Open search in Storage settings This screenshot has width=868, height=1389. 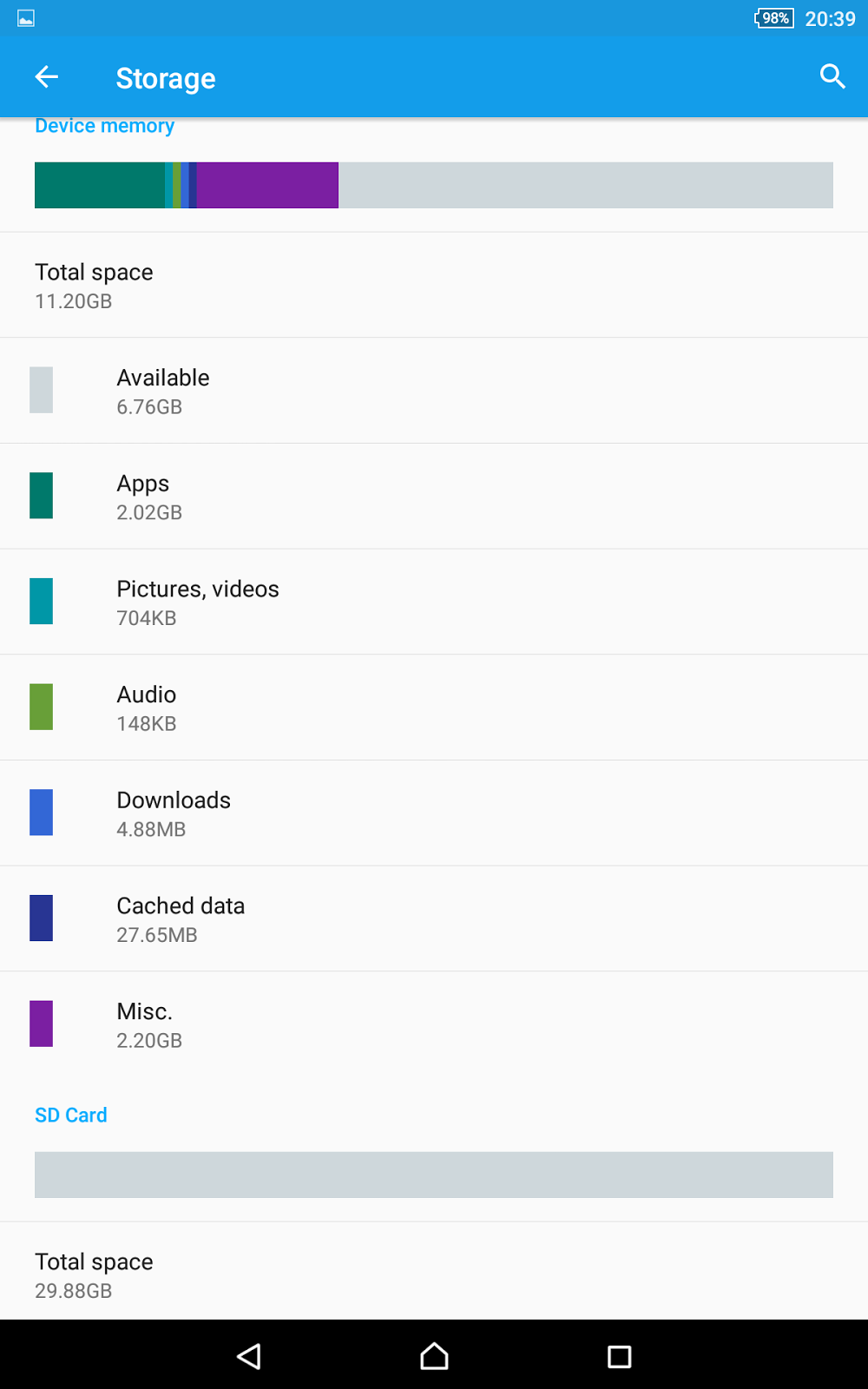(832, 77)
